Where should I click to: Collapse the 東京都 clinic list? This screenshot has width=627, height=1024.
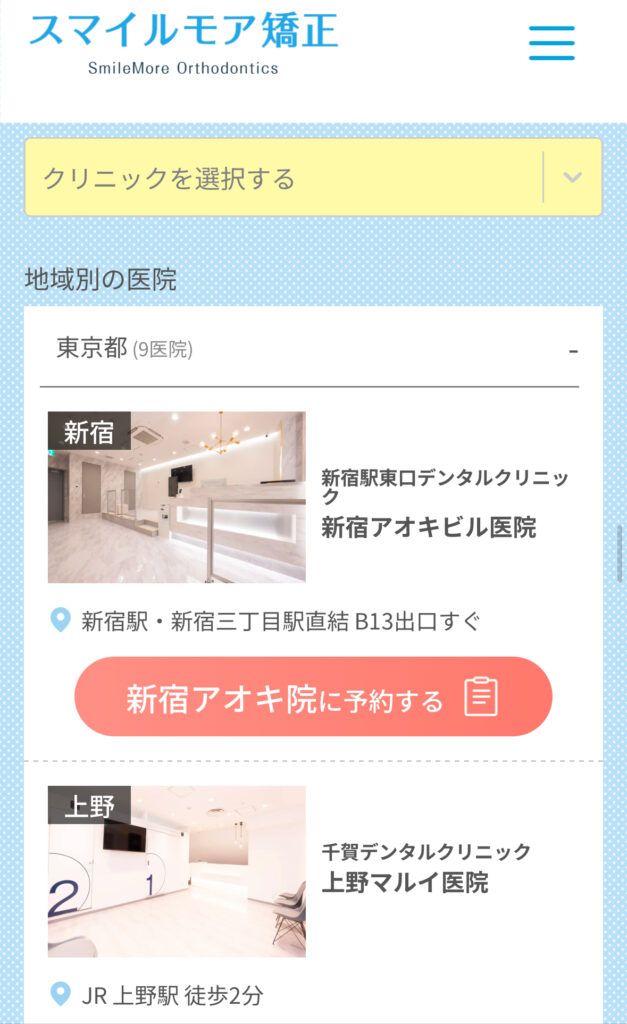point(572,350)
